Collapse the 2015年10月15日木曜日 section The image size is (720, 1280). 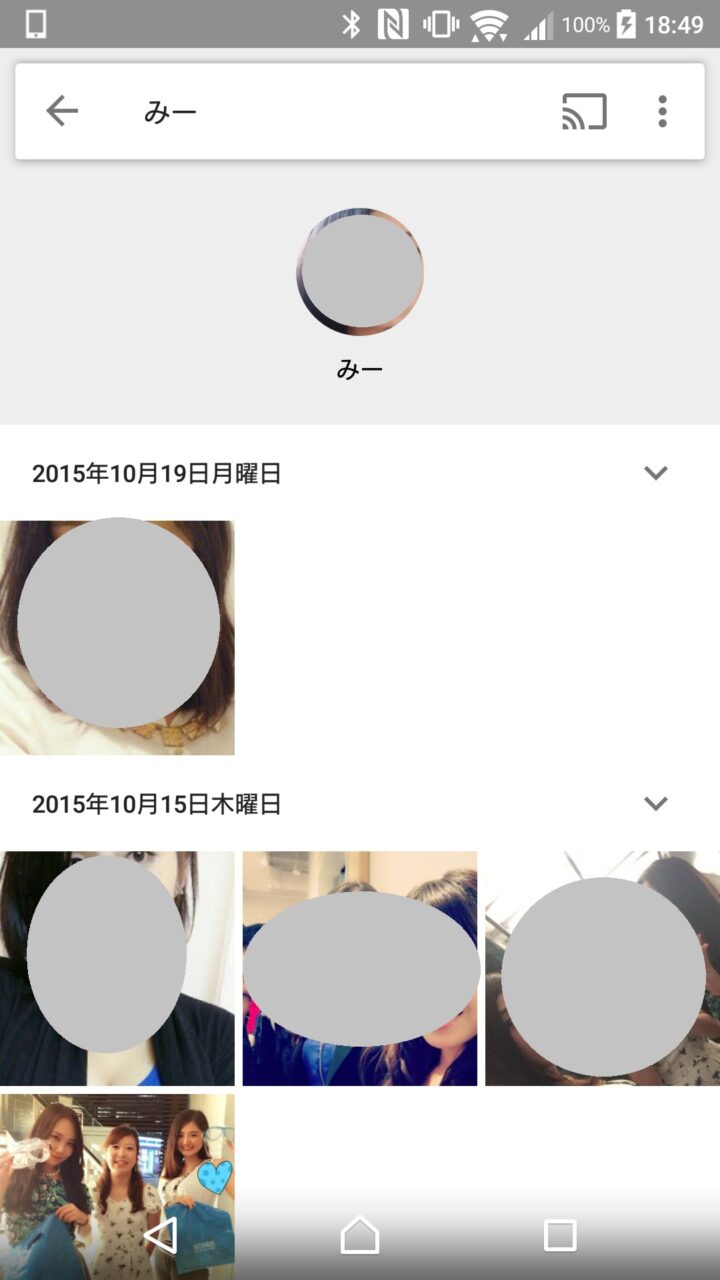[x=656, y=803]
